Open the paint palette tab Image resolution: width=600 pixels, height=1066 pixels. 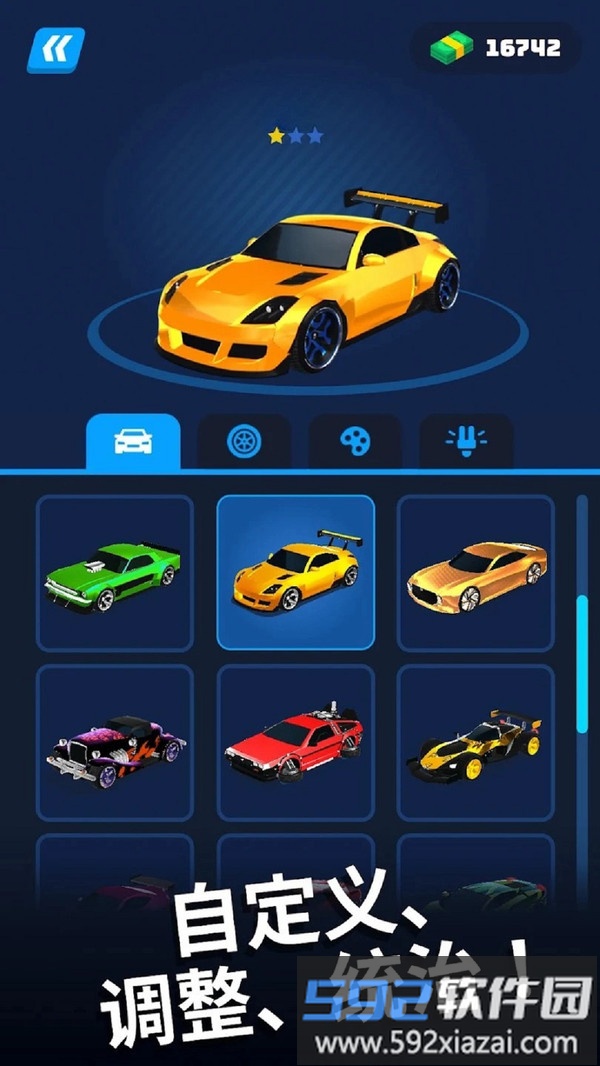[354, 441]
